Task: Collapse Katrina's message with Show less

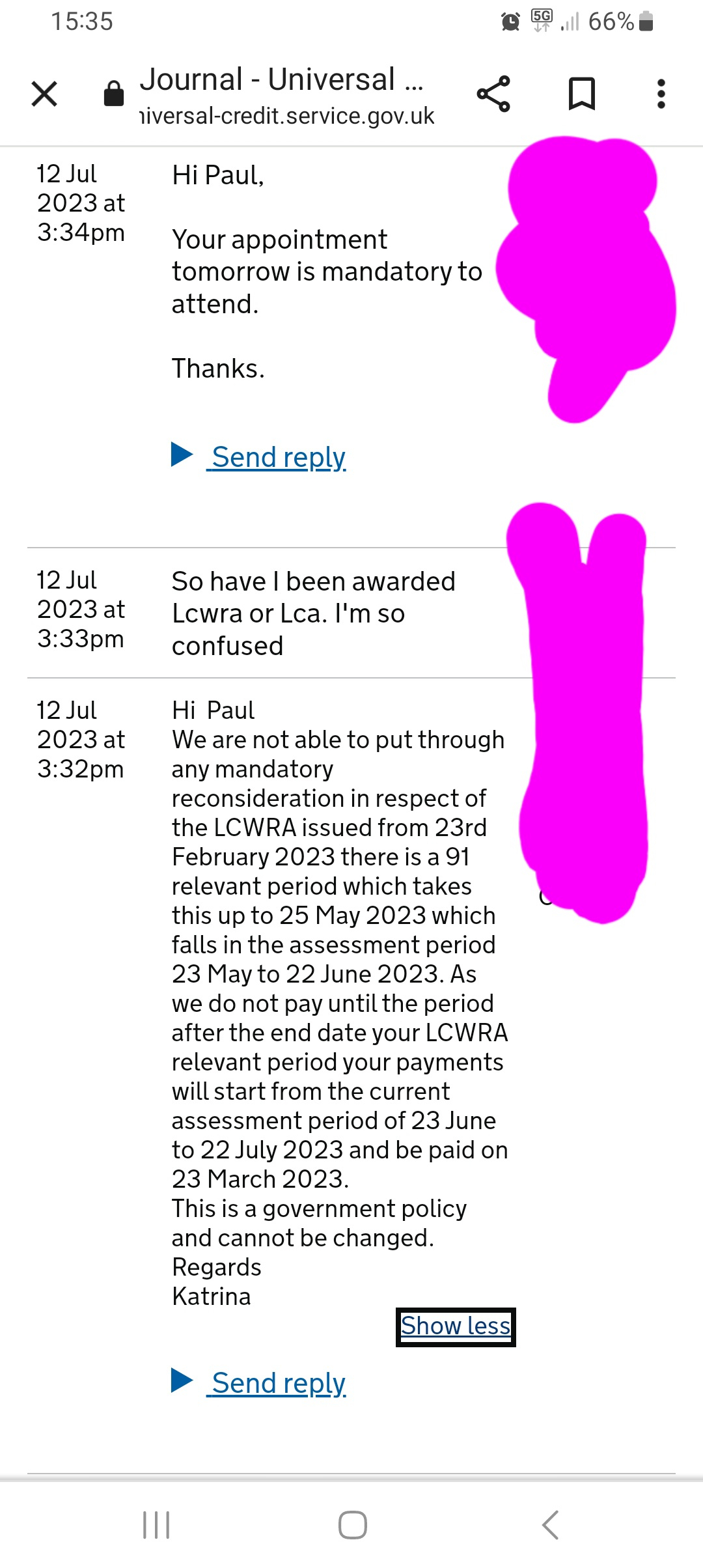Action: coord(455,1326)
